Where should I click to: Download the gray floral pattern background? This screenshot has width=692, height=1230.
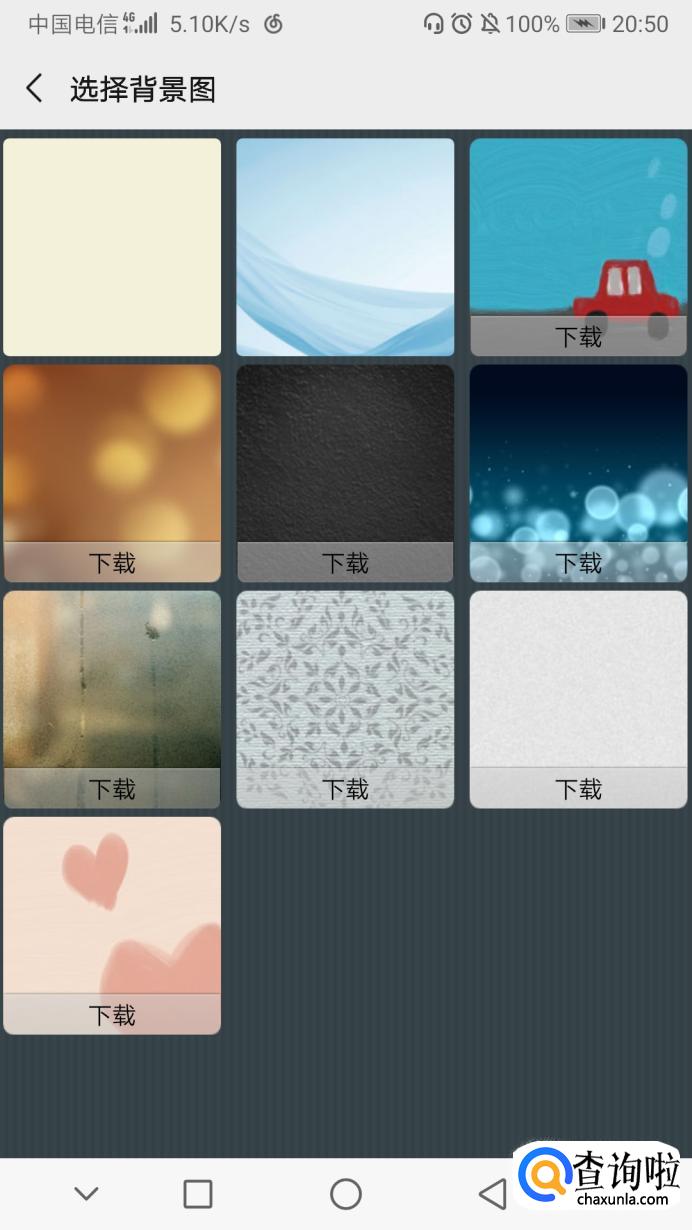pos(345,789)
